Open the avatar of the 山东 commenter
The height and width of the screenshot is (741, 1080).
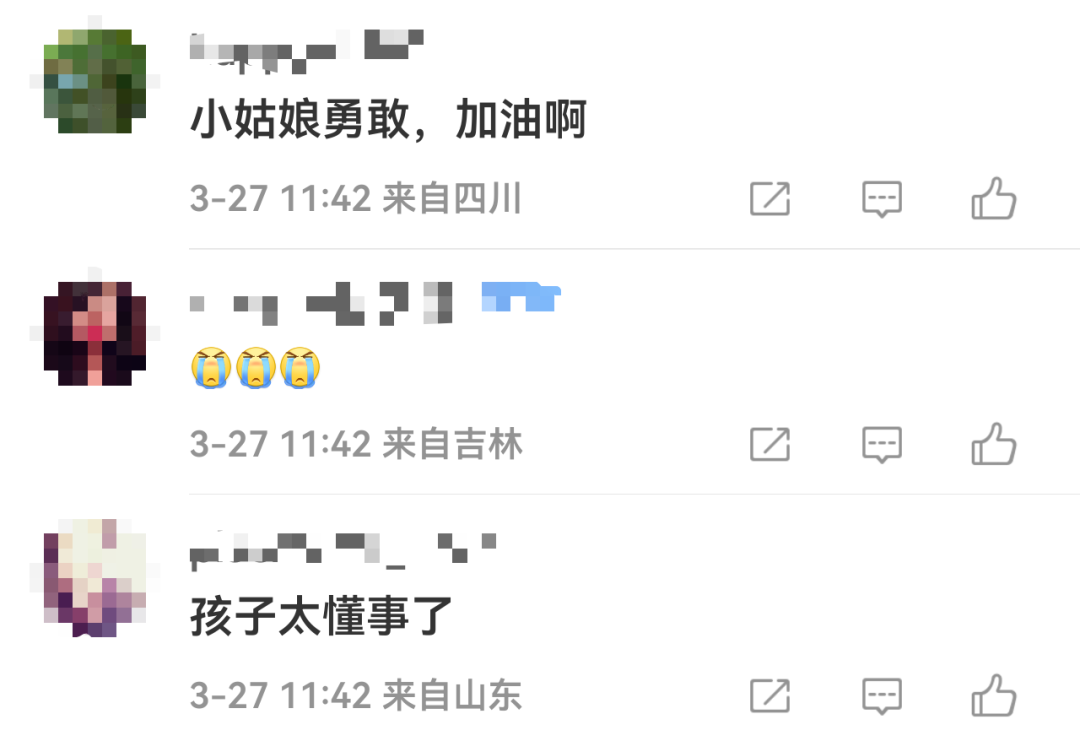pos(95,578)
